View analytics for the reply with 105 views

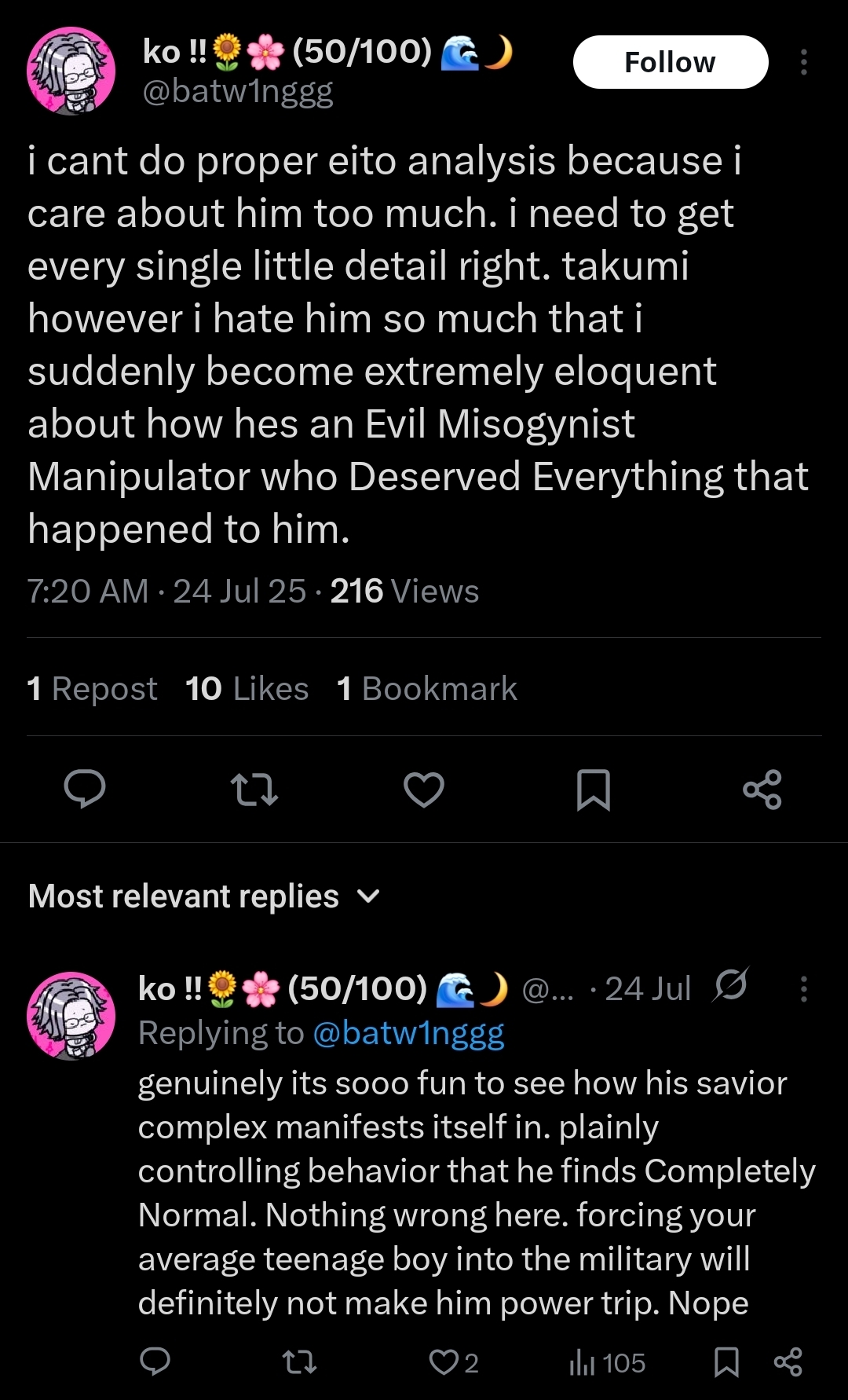[x=607, y=1362]
